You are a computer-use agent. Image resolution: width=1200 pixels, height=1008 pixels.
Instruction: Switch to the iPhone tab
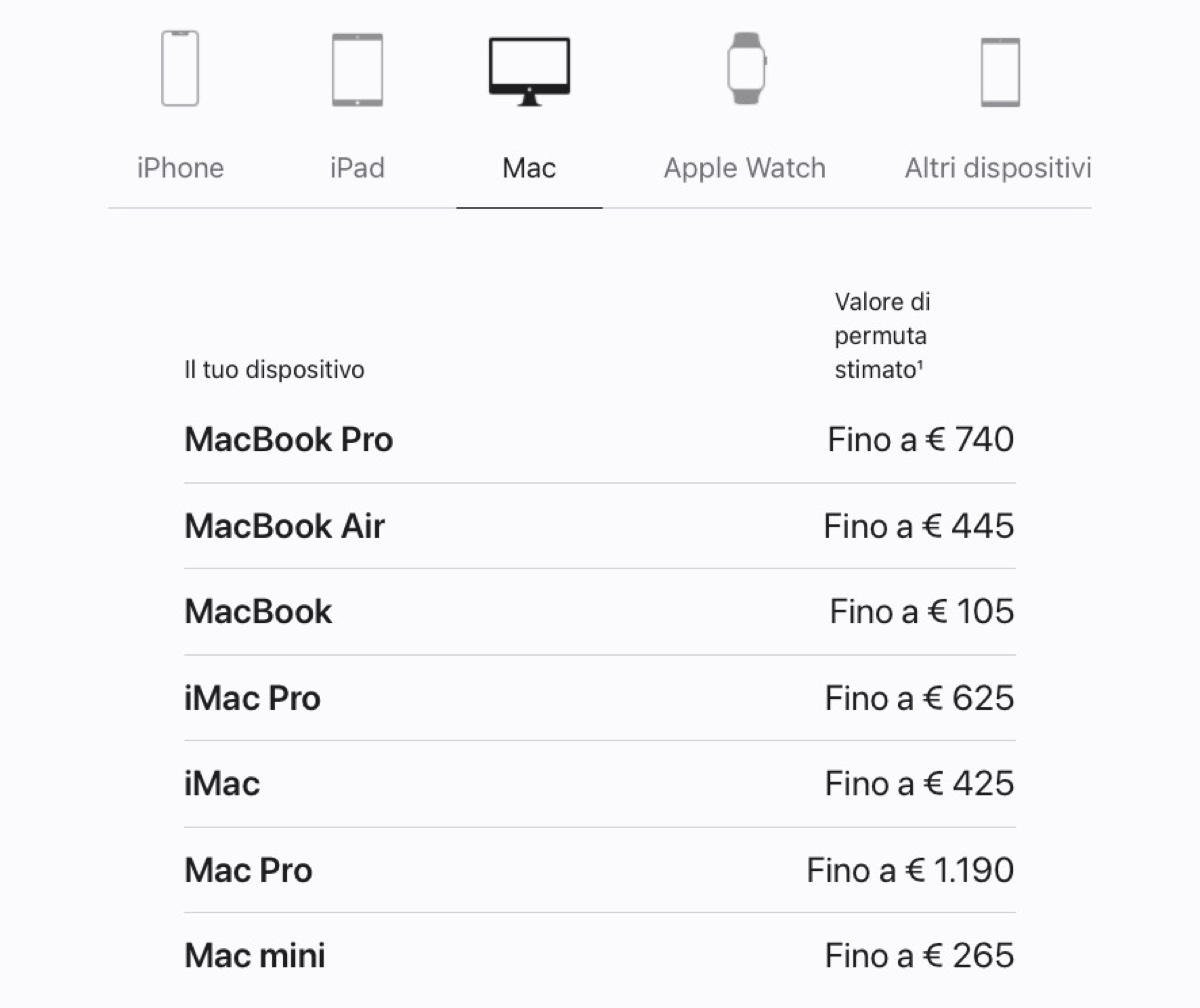pyautogui.click(x=180, y=166)
